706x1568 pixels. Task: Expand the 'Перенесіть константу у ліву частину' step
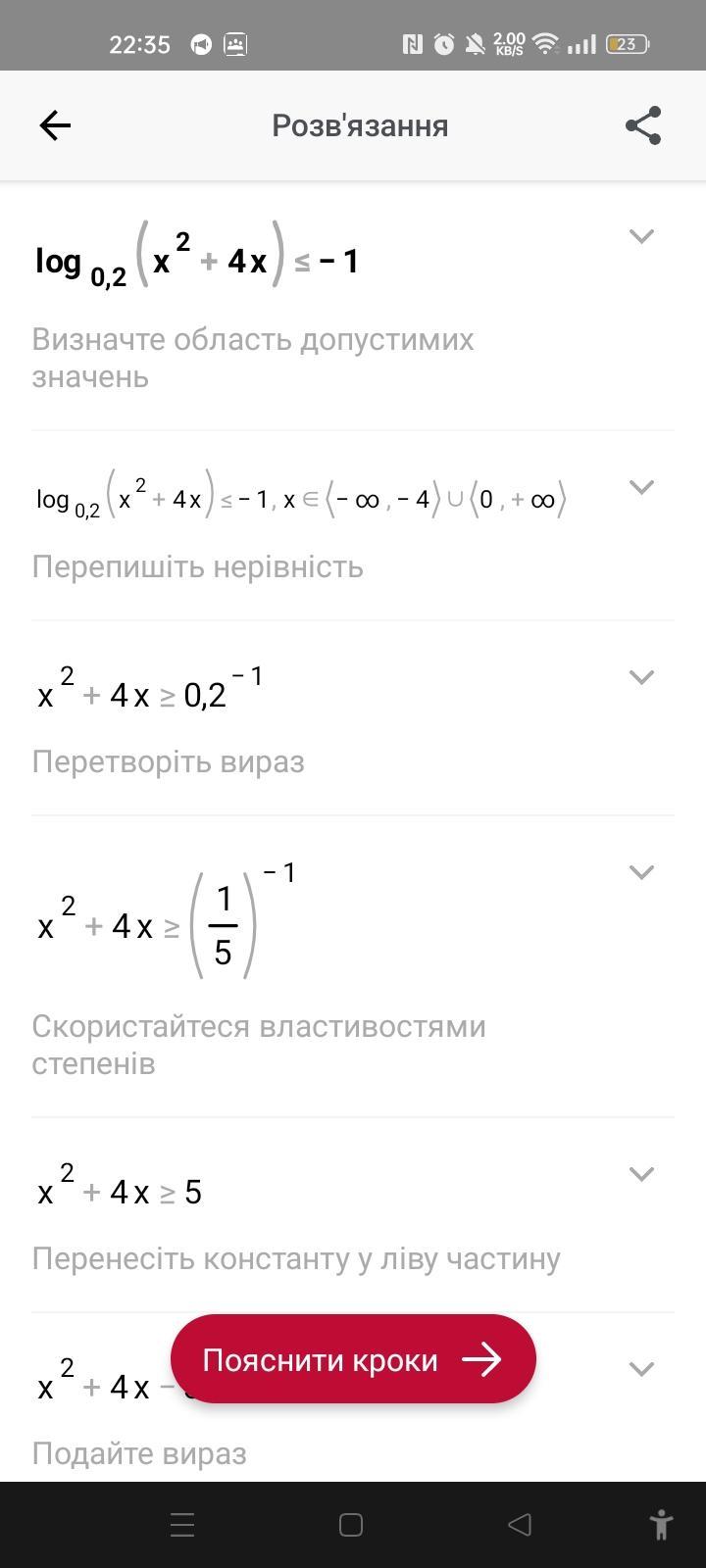coord(641,1174)
